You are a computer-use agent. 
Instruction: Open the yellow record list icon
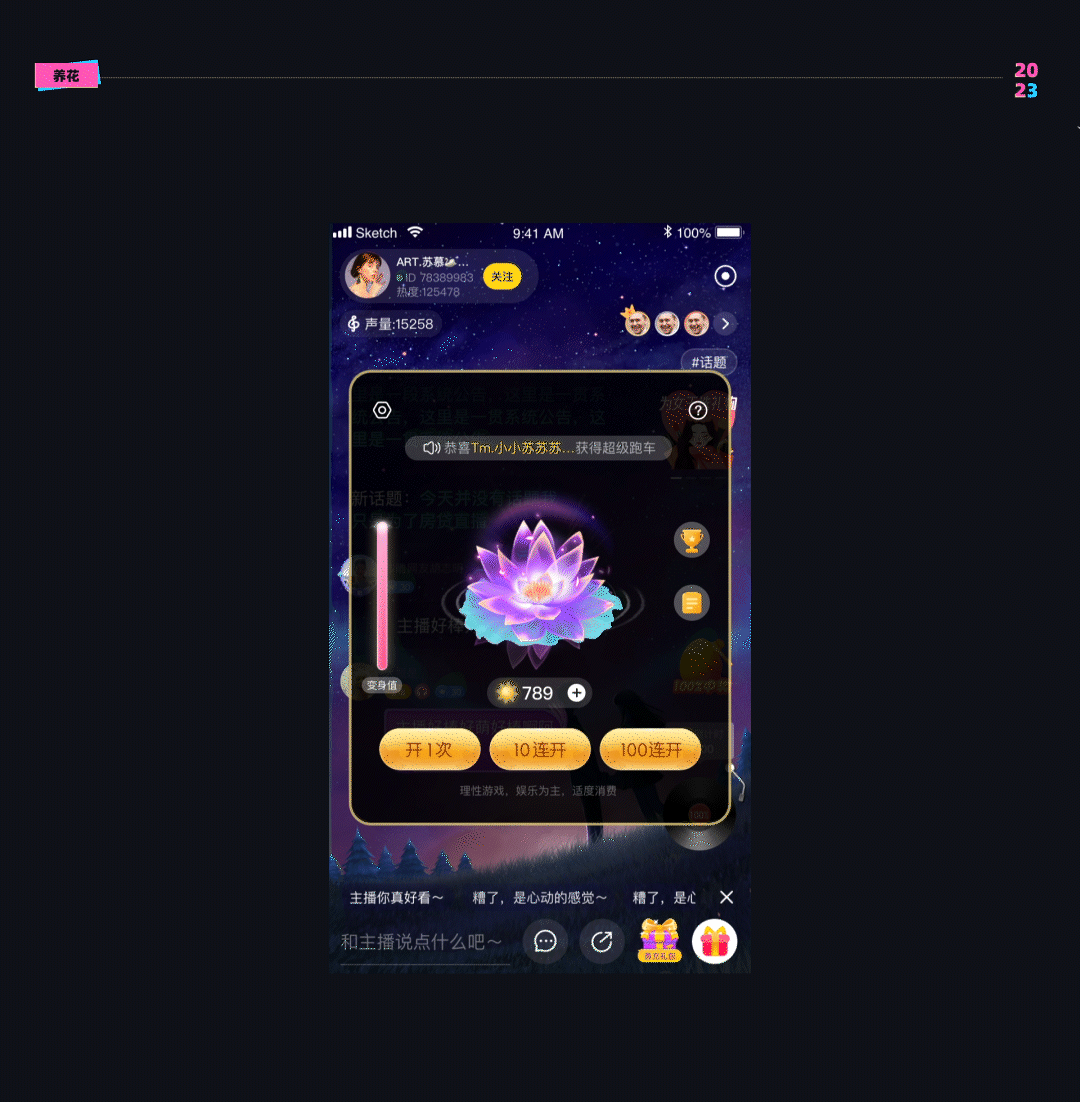[691, 603]
